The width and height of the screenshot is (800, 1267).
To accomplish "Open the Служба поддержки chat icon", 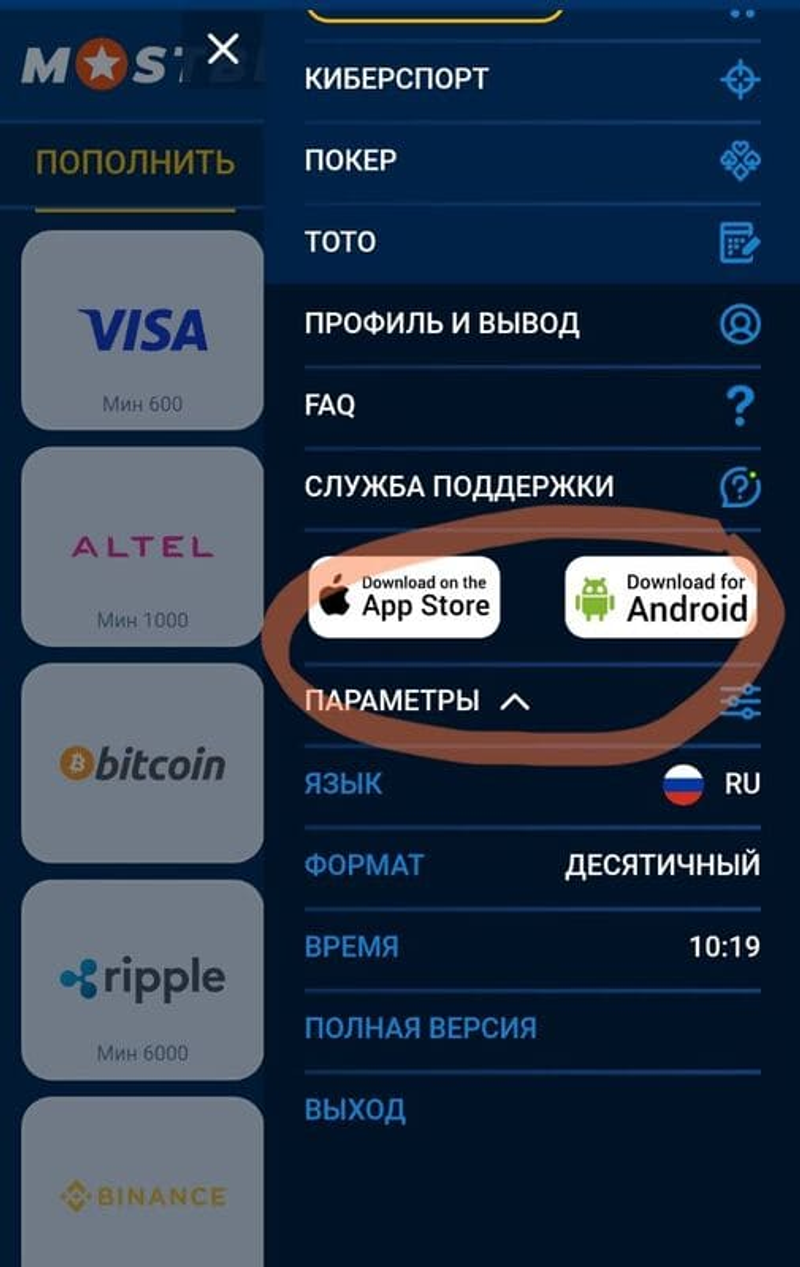I will pyautogui.click(x=741, y=486).
